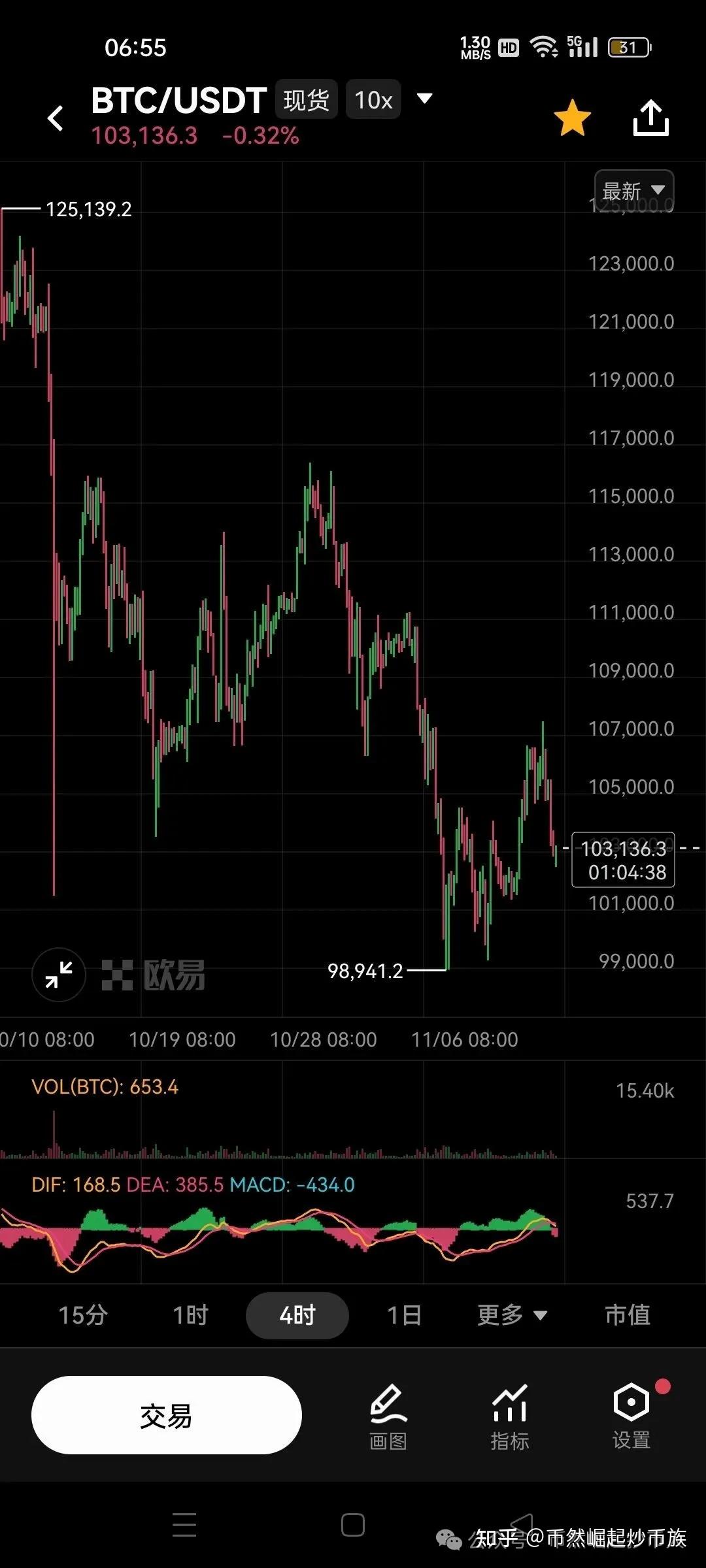Toggle 10x leverage selection
The height and width of the screenshot is (1568, 706).
373,99
